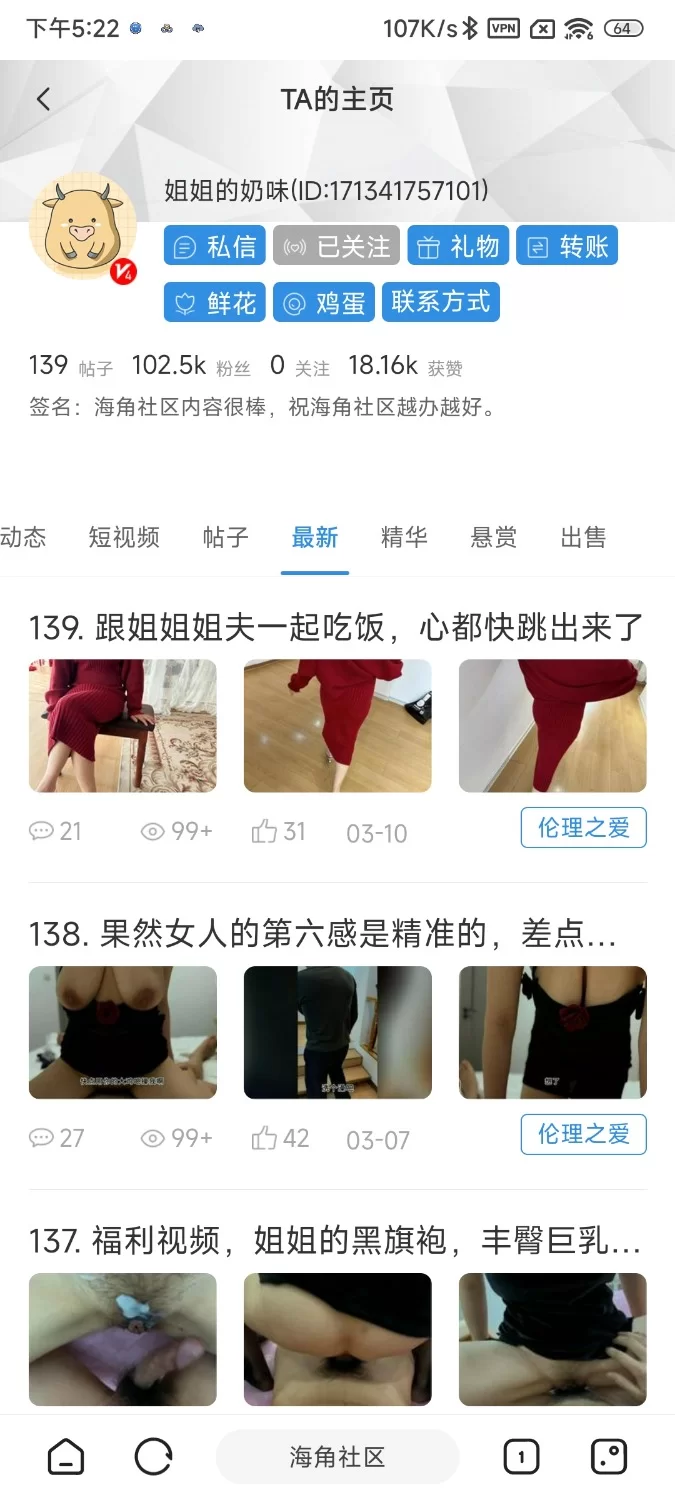
Task: Open the browser tab switcher
Action: coord(521,1457)
